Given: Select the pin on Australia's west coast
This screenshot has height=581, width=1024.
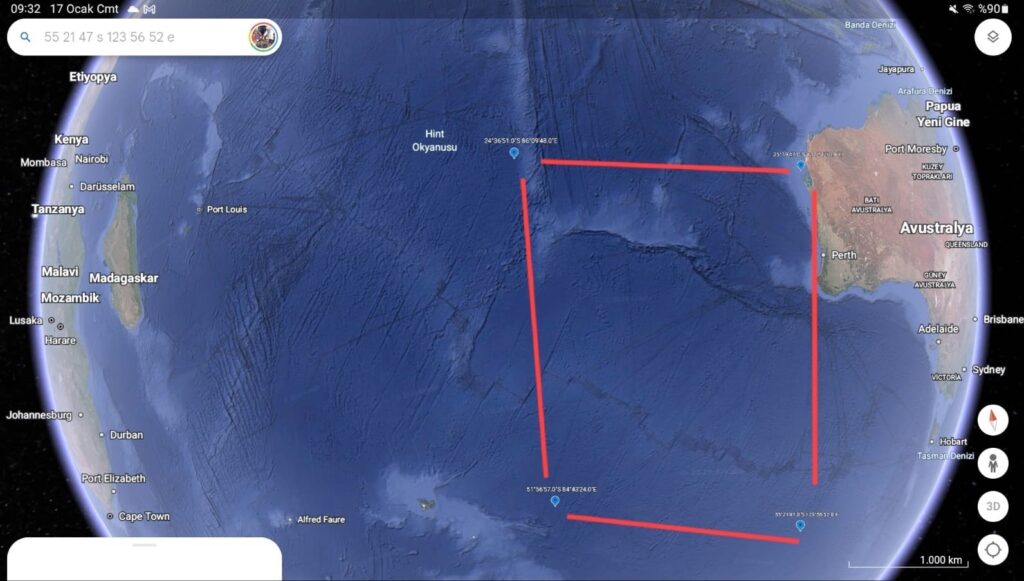Looking at the screenshot, I should point(801,166).
